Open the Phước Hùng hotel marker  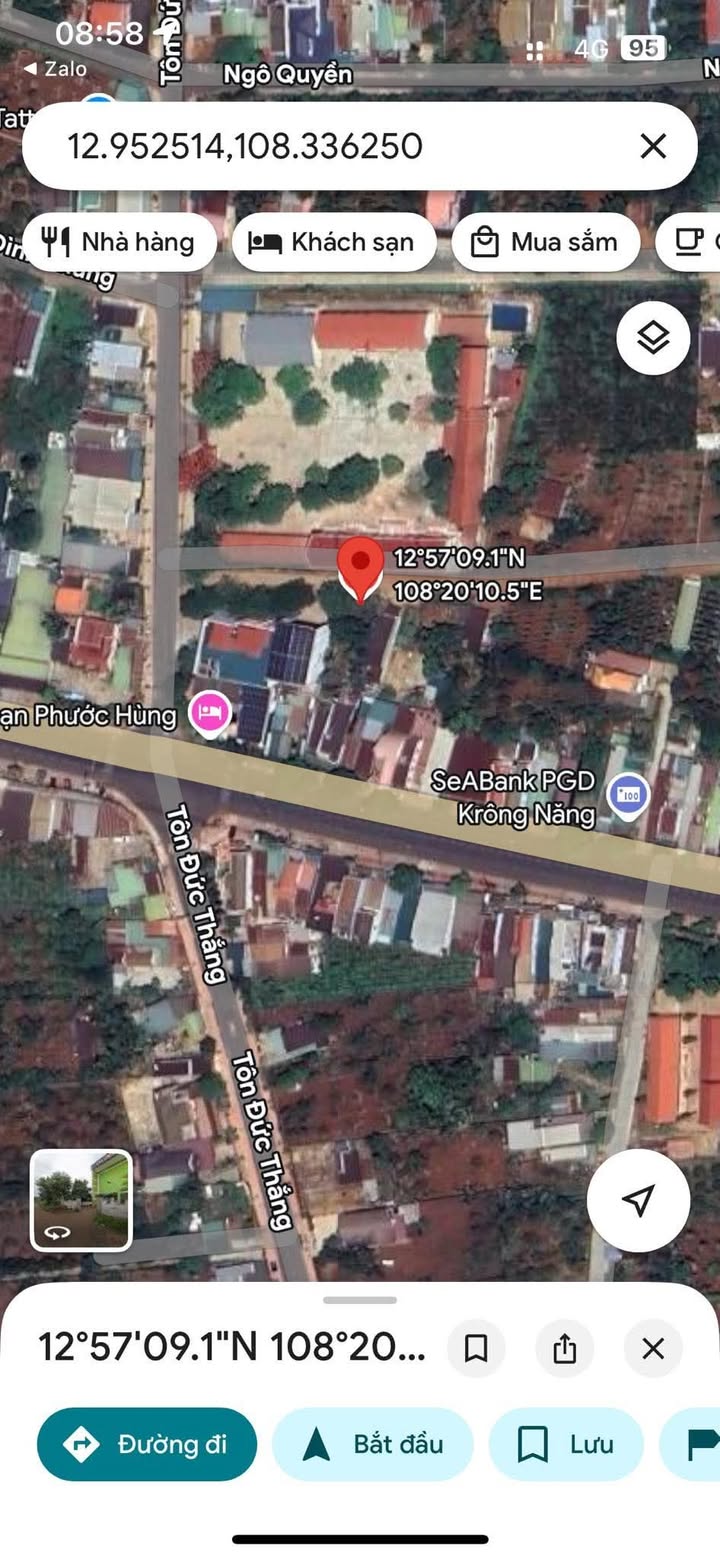[209, 714]
